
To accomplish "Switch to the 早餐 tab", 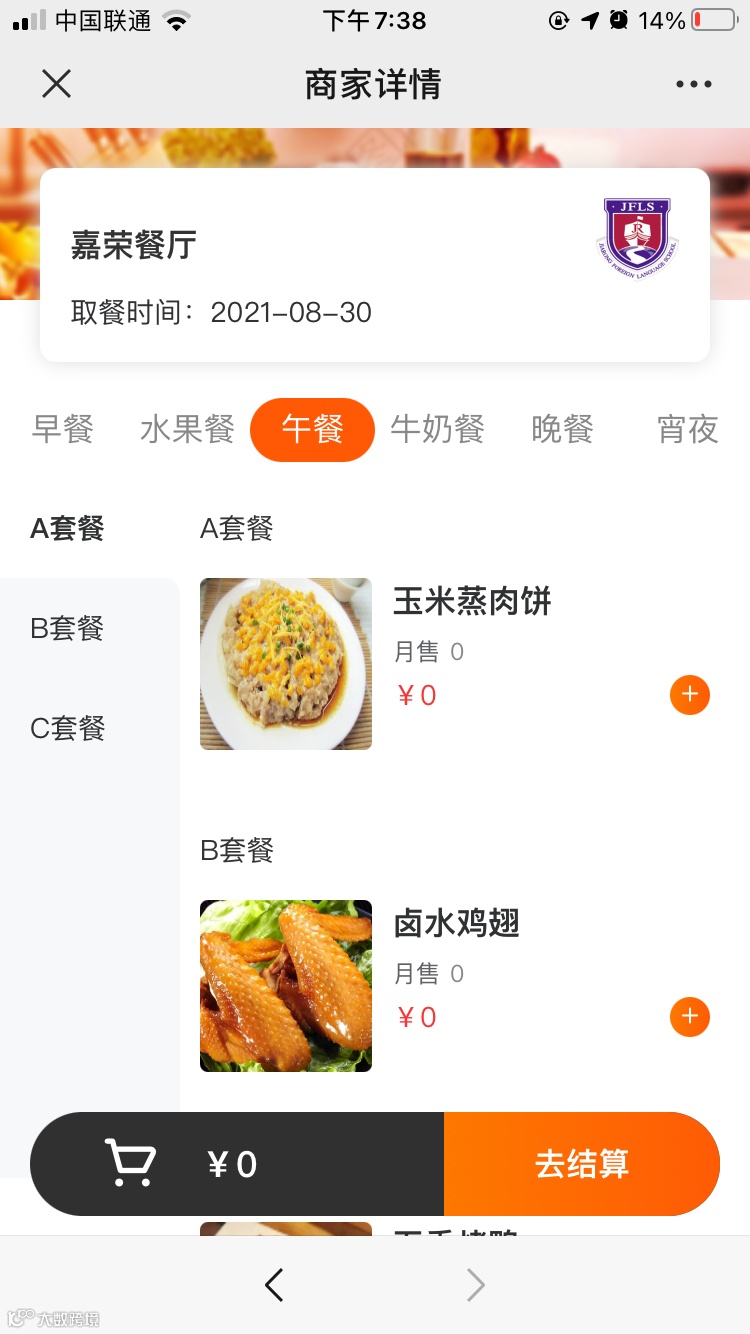I will pos(63,430).
